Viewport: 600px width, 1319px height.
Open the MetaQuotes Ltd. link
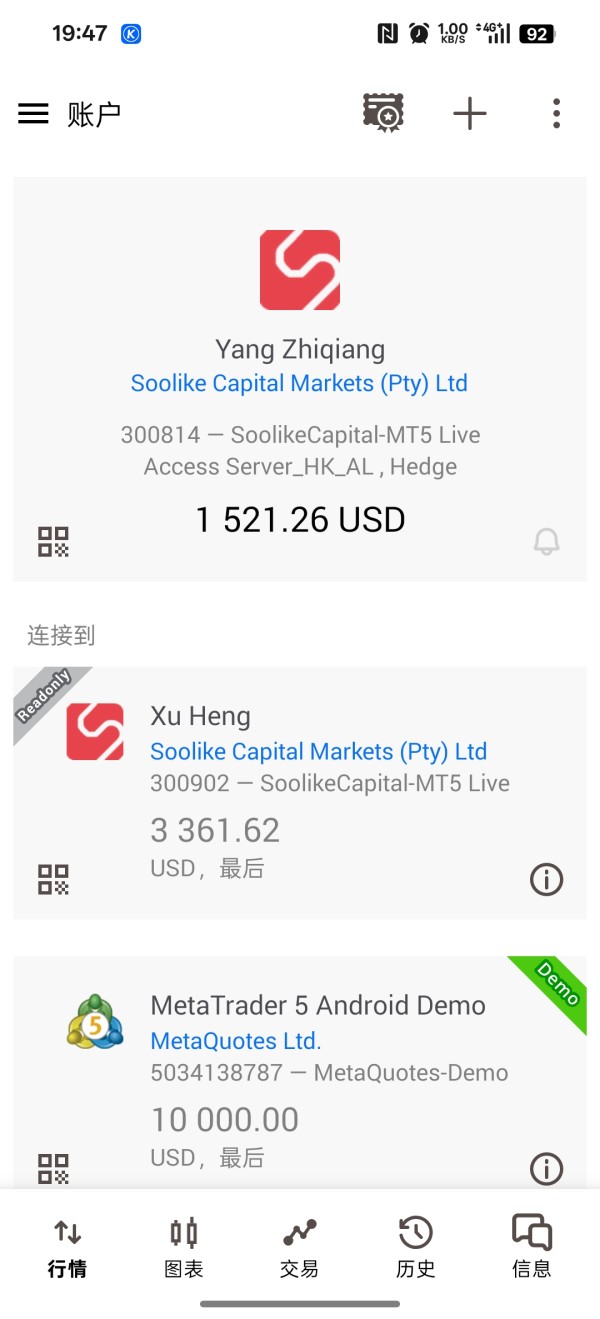(236, 1041)
